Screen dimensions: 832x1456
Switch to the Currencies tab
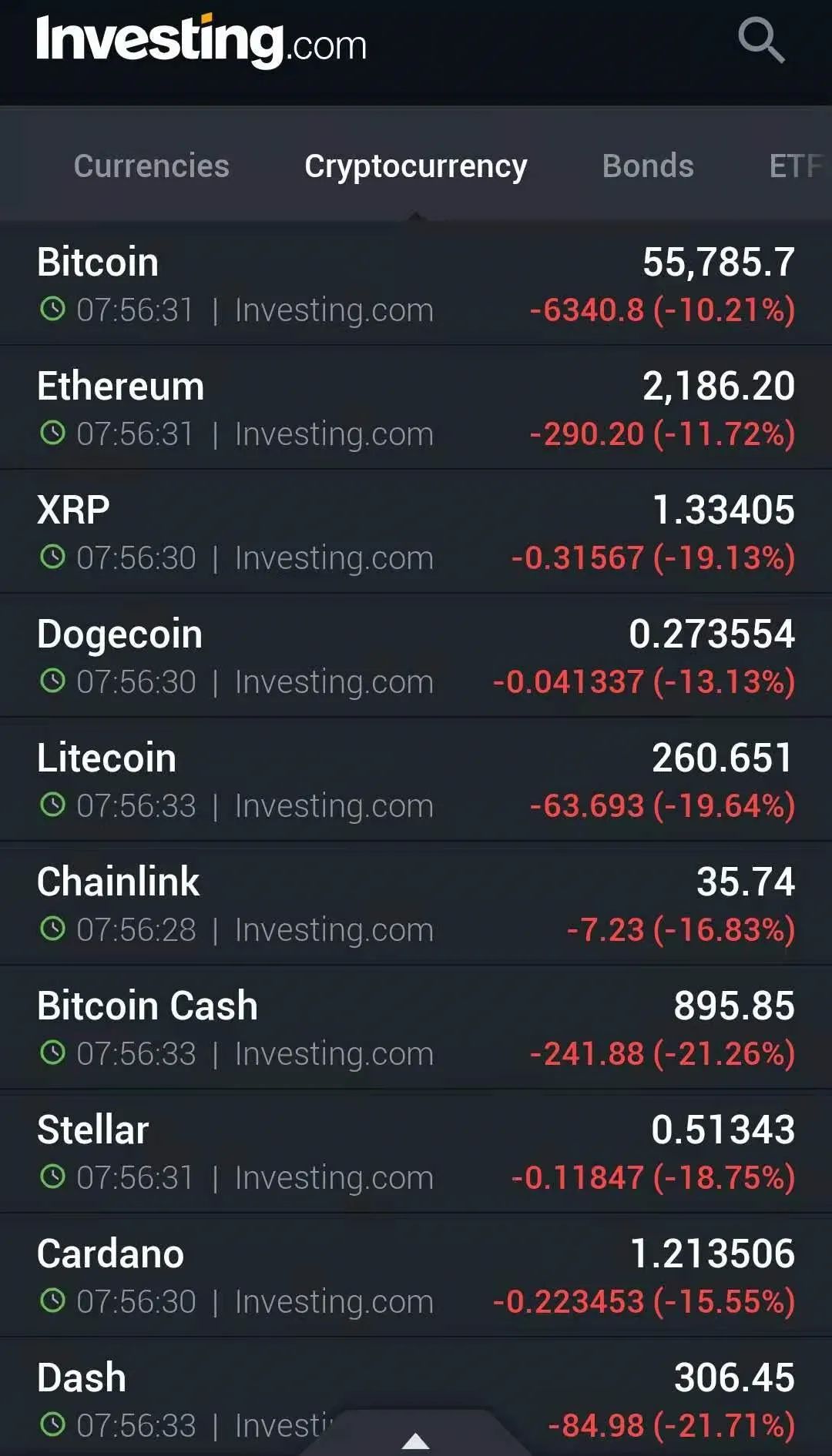click(x=152, y=166)
